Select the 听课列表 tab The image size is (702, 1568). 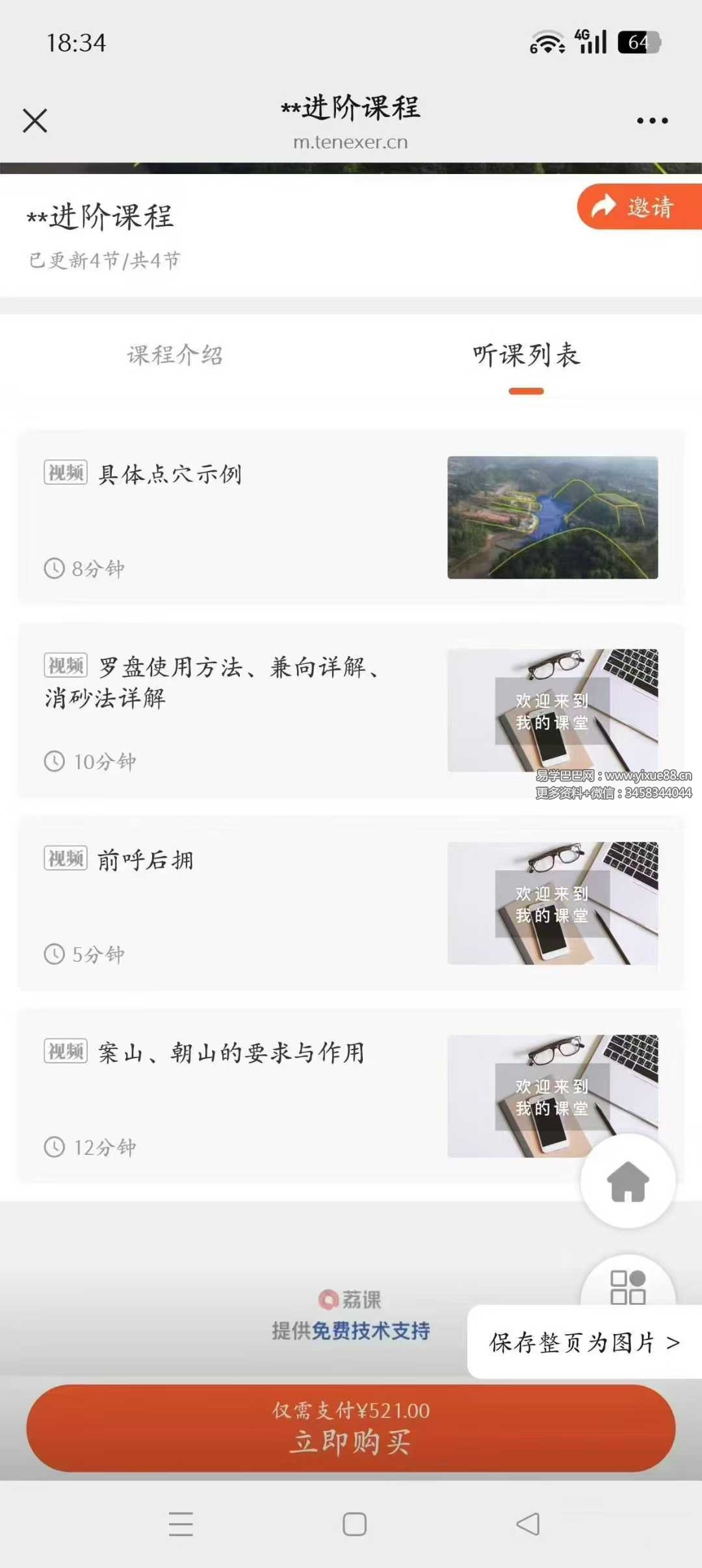(526, 355)
